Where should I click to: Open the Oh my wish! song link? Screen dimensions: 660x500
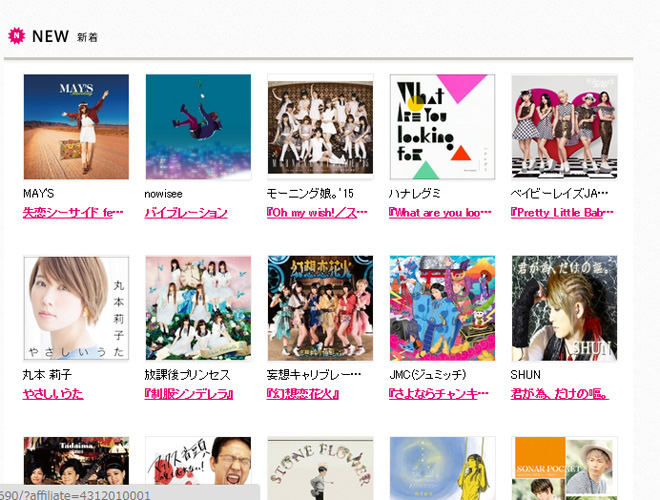pos(319,213)
